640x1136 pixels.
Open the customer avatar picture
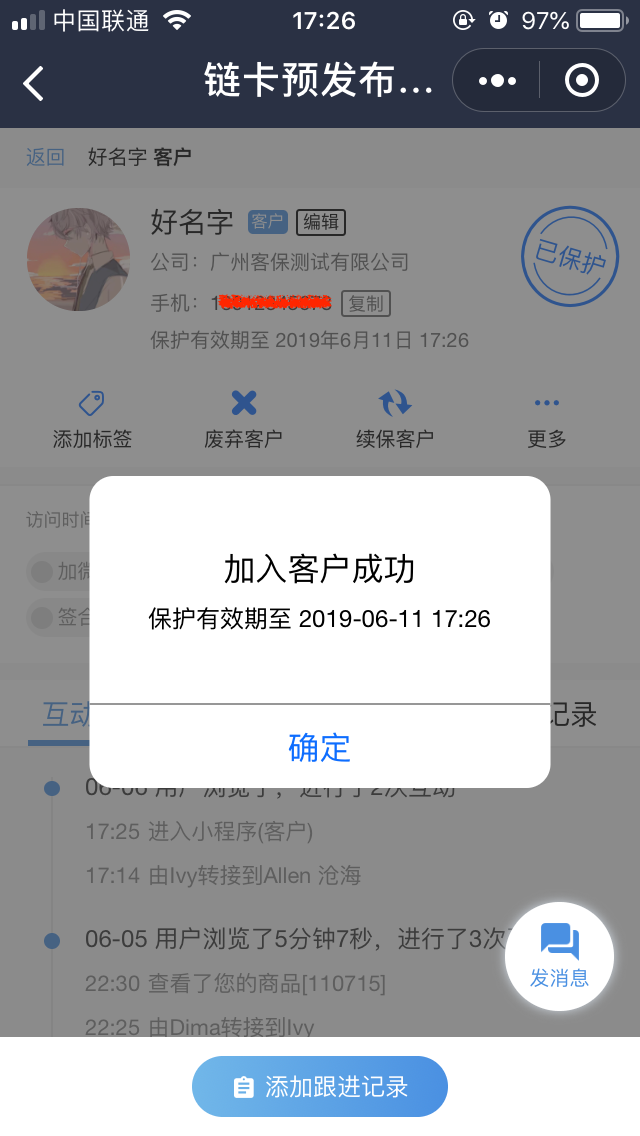(78, 260)
